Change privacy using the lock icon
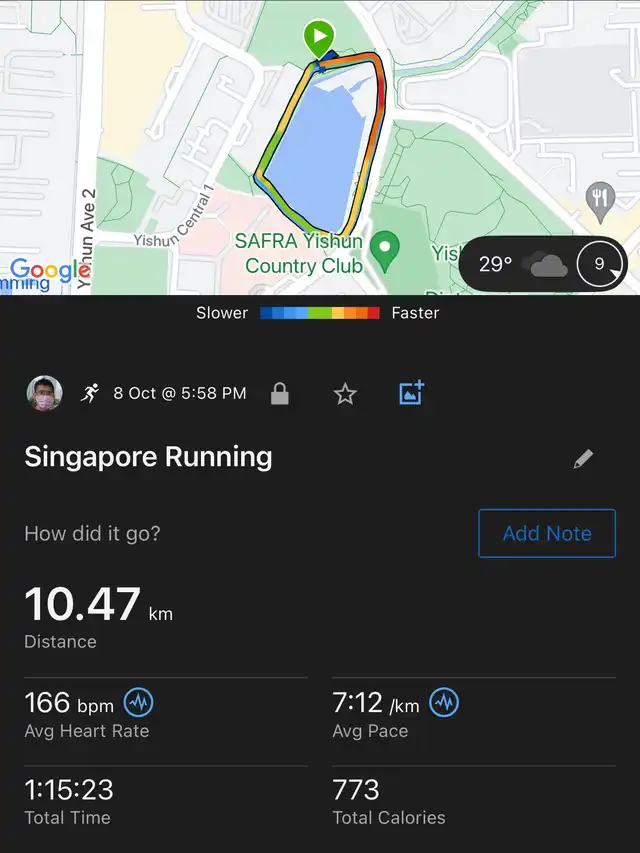 tap(280, 394)
